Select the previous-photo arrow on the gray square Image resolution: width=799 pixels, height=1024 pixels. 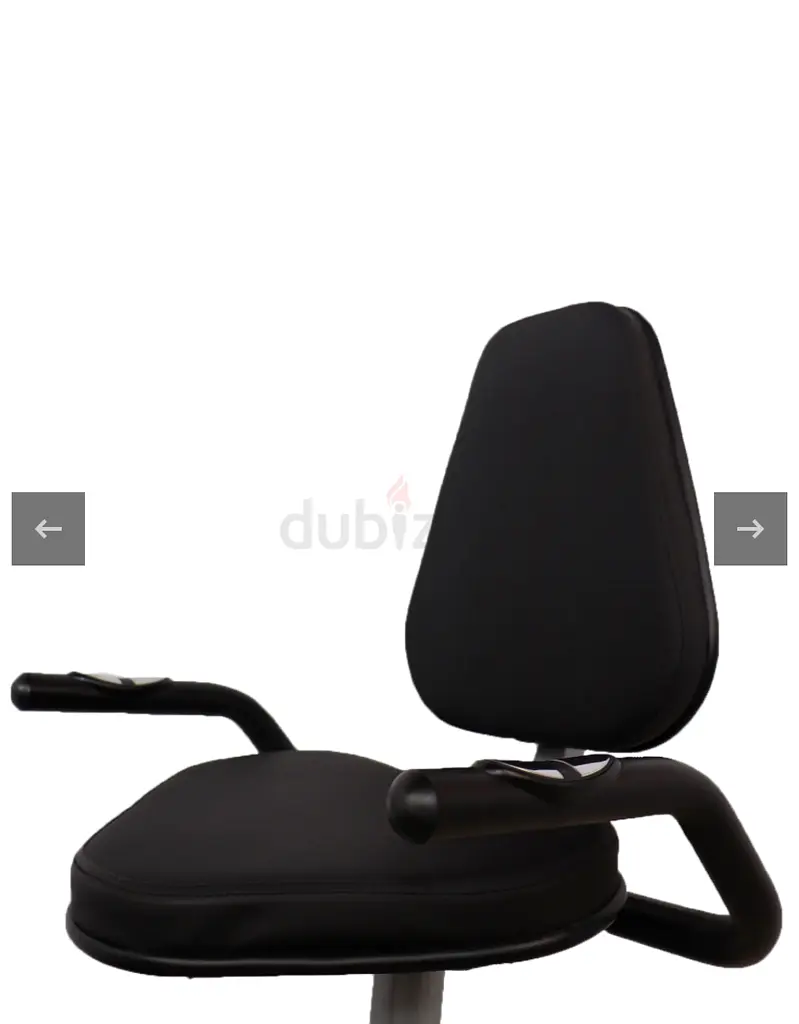click(x=48, y=528)
